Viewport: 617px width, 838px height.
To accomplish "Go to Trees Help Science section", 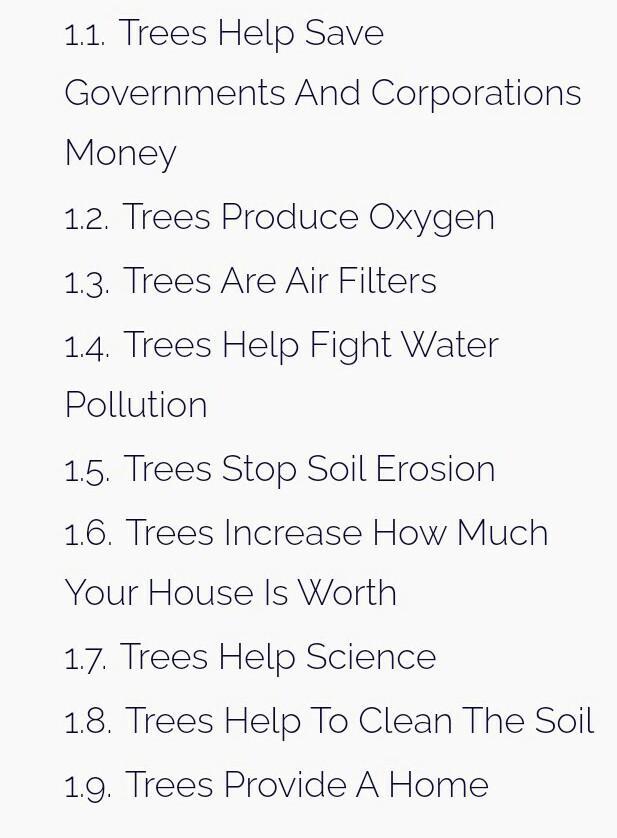I will point(277,657).
